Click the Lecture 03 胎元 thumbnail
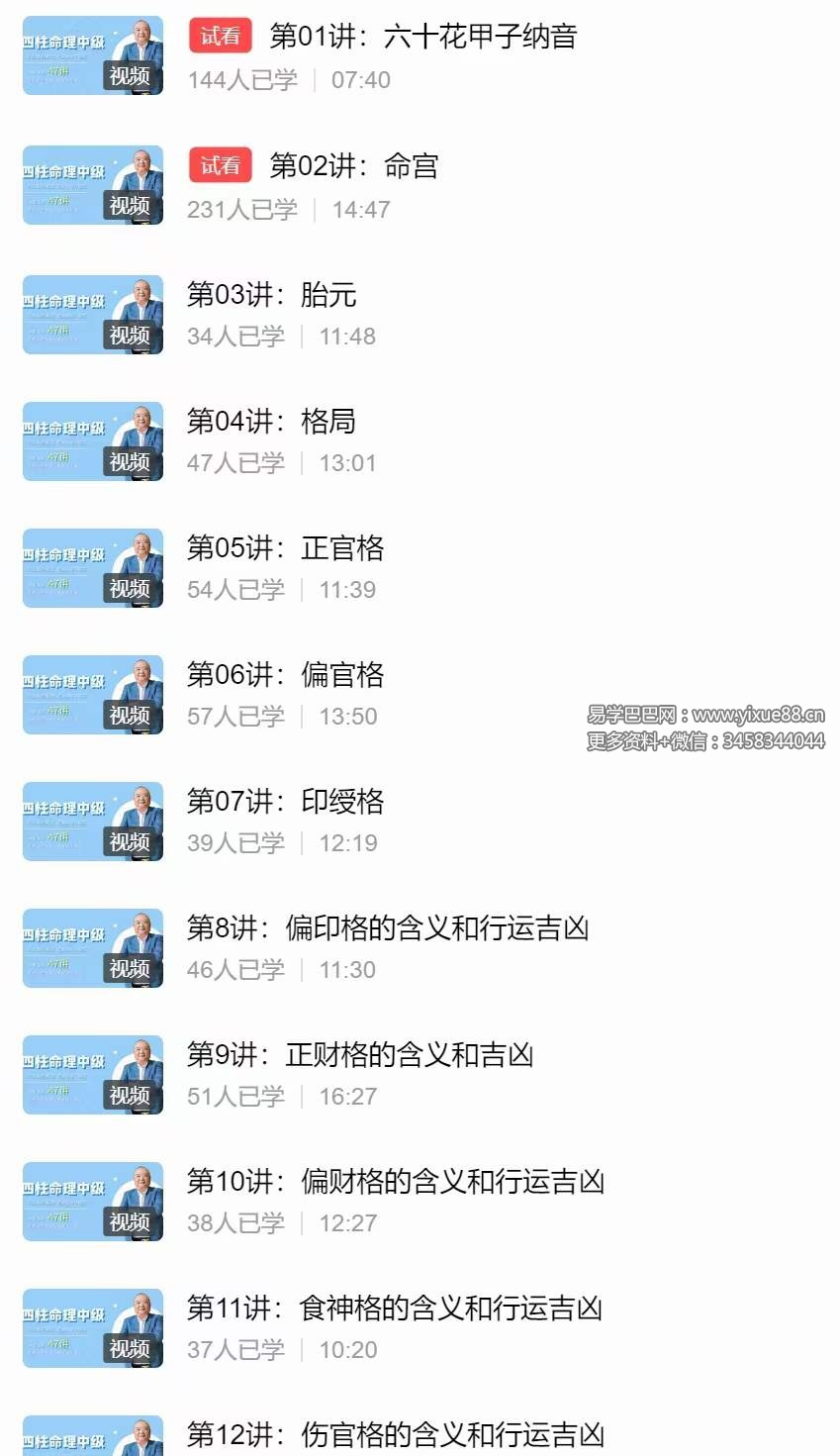 92,314
